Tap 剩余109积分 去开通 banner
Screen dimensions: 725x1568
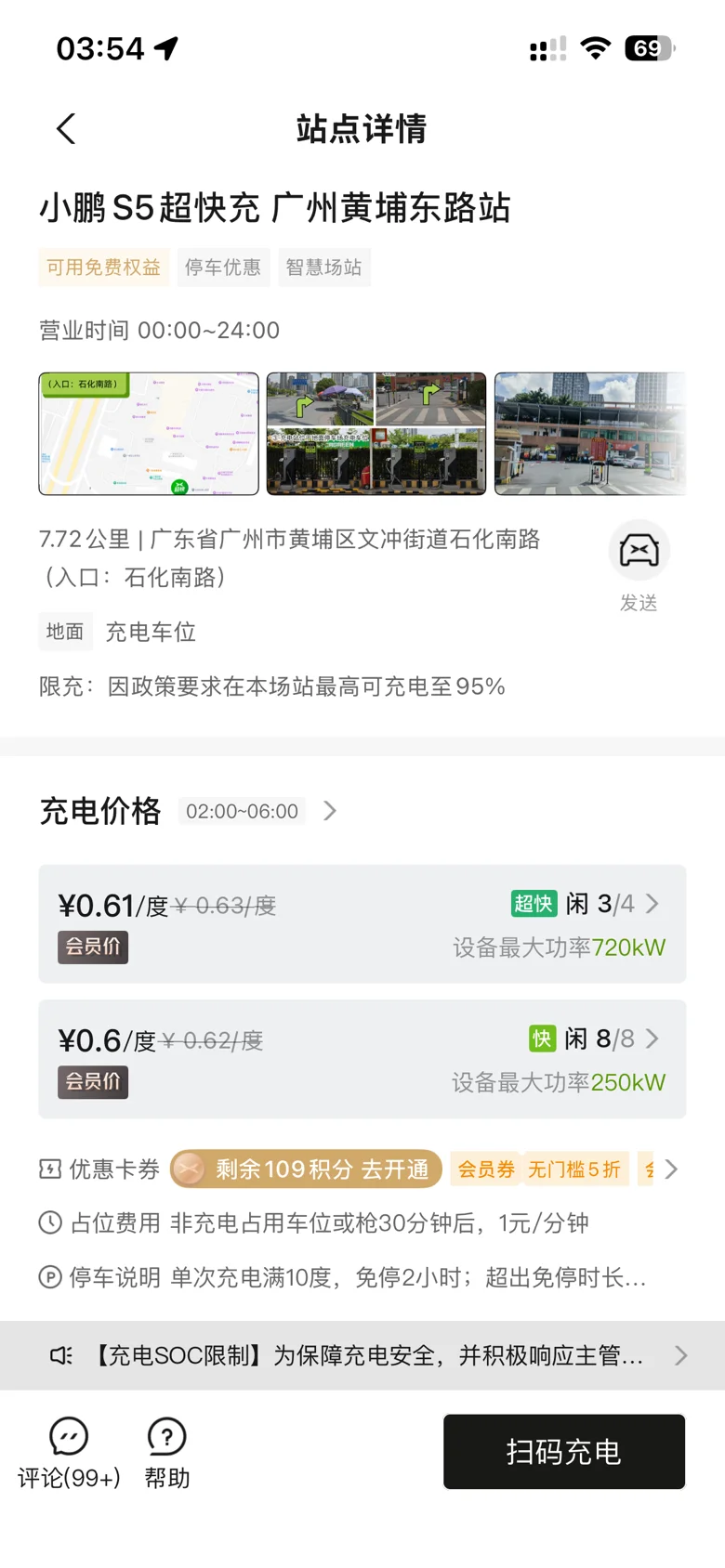[306, 1169]
